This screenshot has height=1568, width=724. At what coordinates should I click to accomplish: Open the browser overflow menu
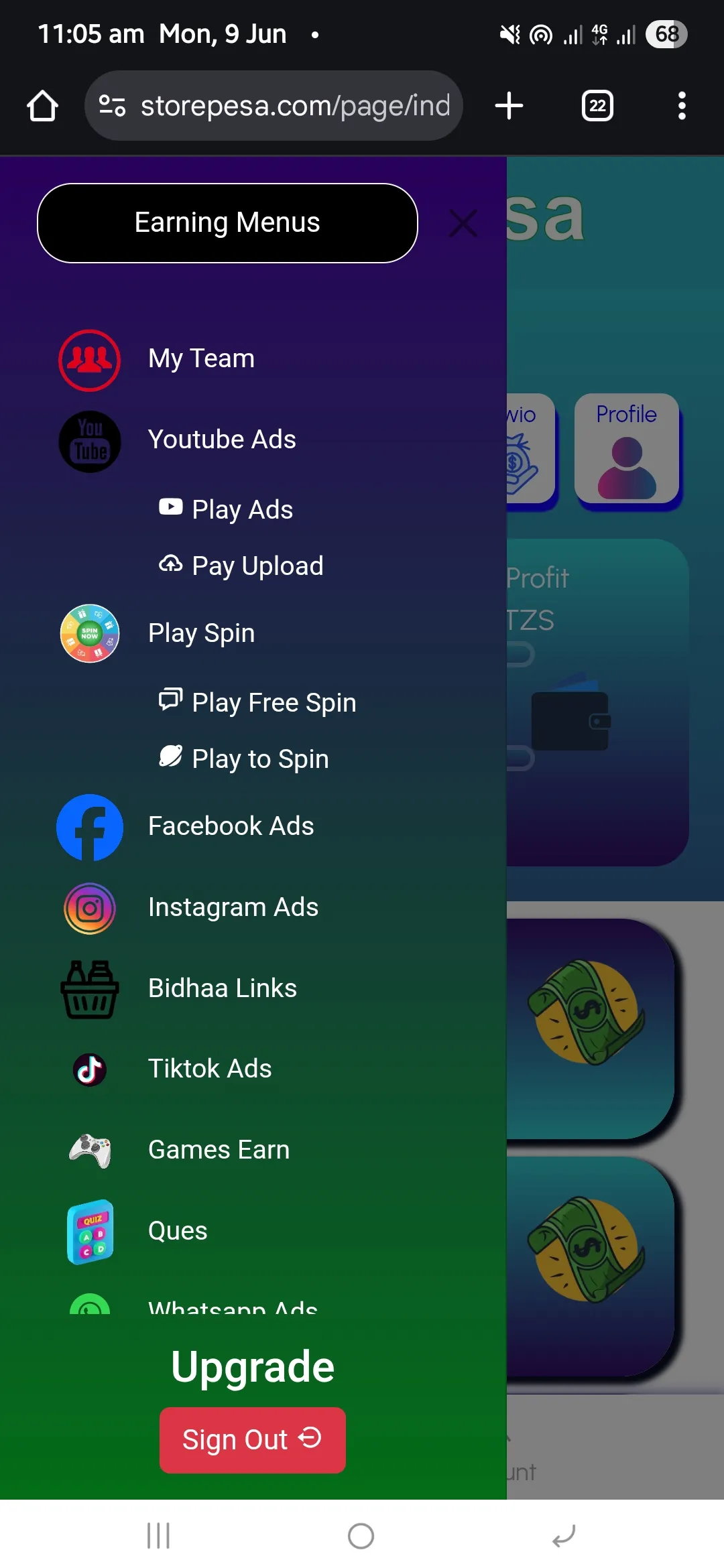tap(682, 106)
